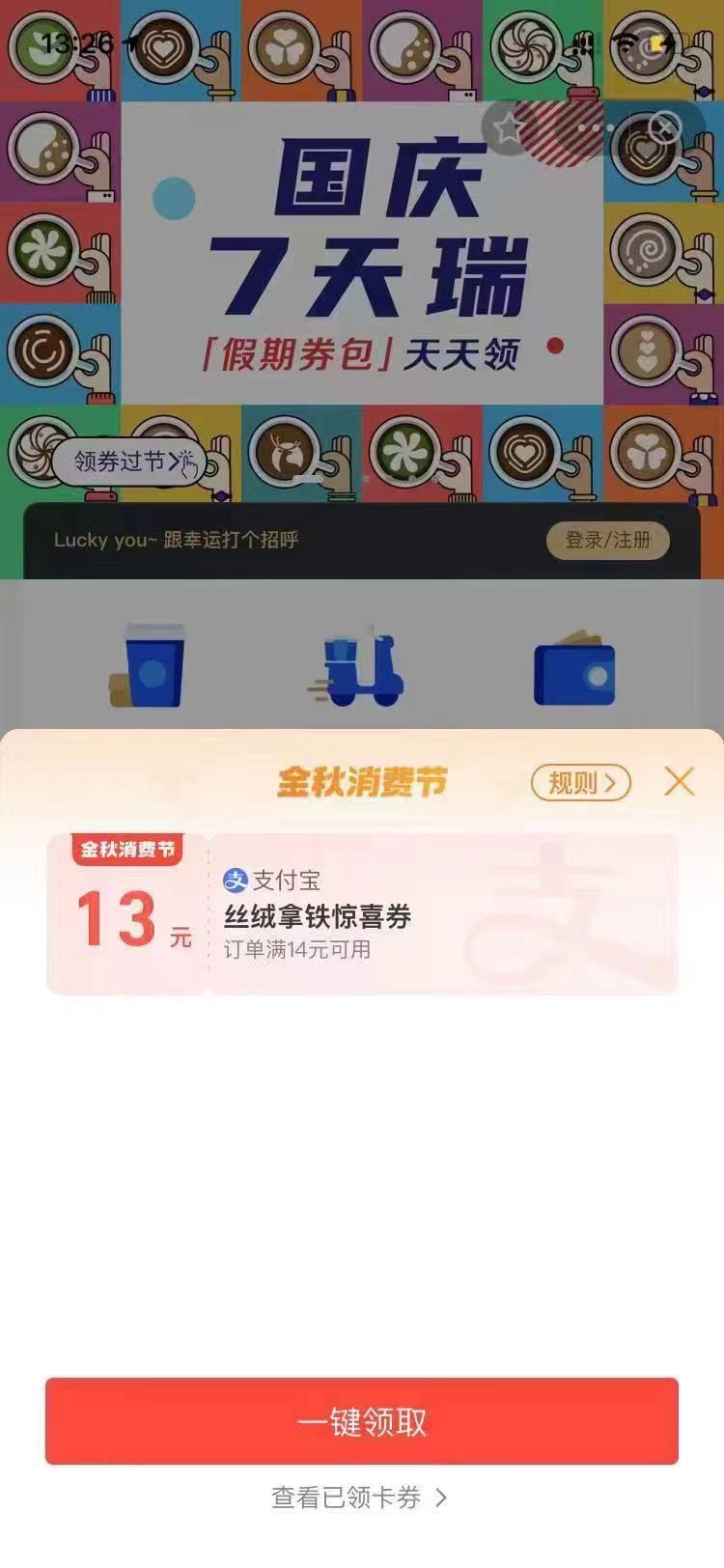The width and height of the screenshot is (724, 1568).
Task: Open 查看已领卡券 link
Action: 359,1498
